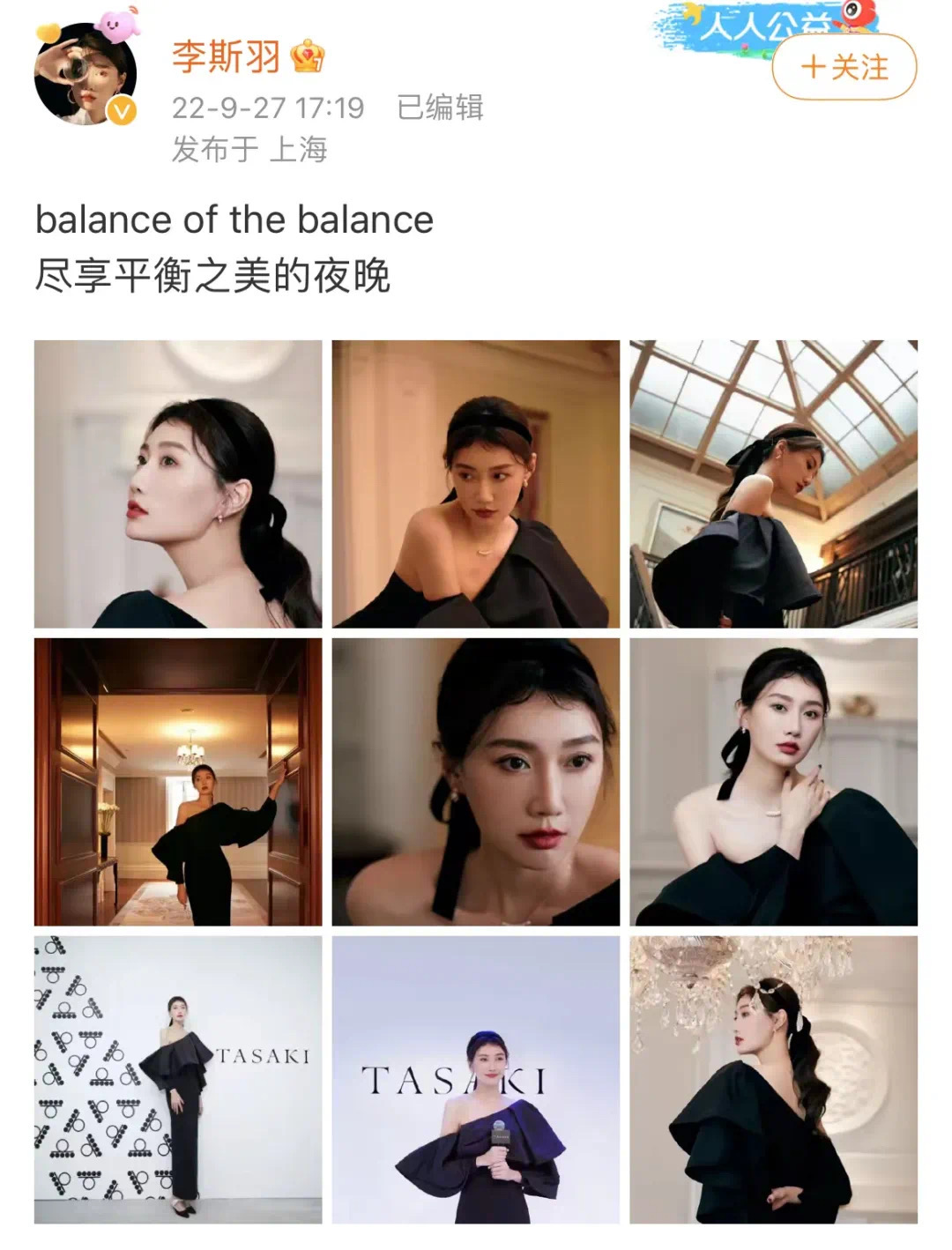Viewport: 952px width, 1250px height.
Task: Tap the +关注 follow button
Action: [844, 67]
